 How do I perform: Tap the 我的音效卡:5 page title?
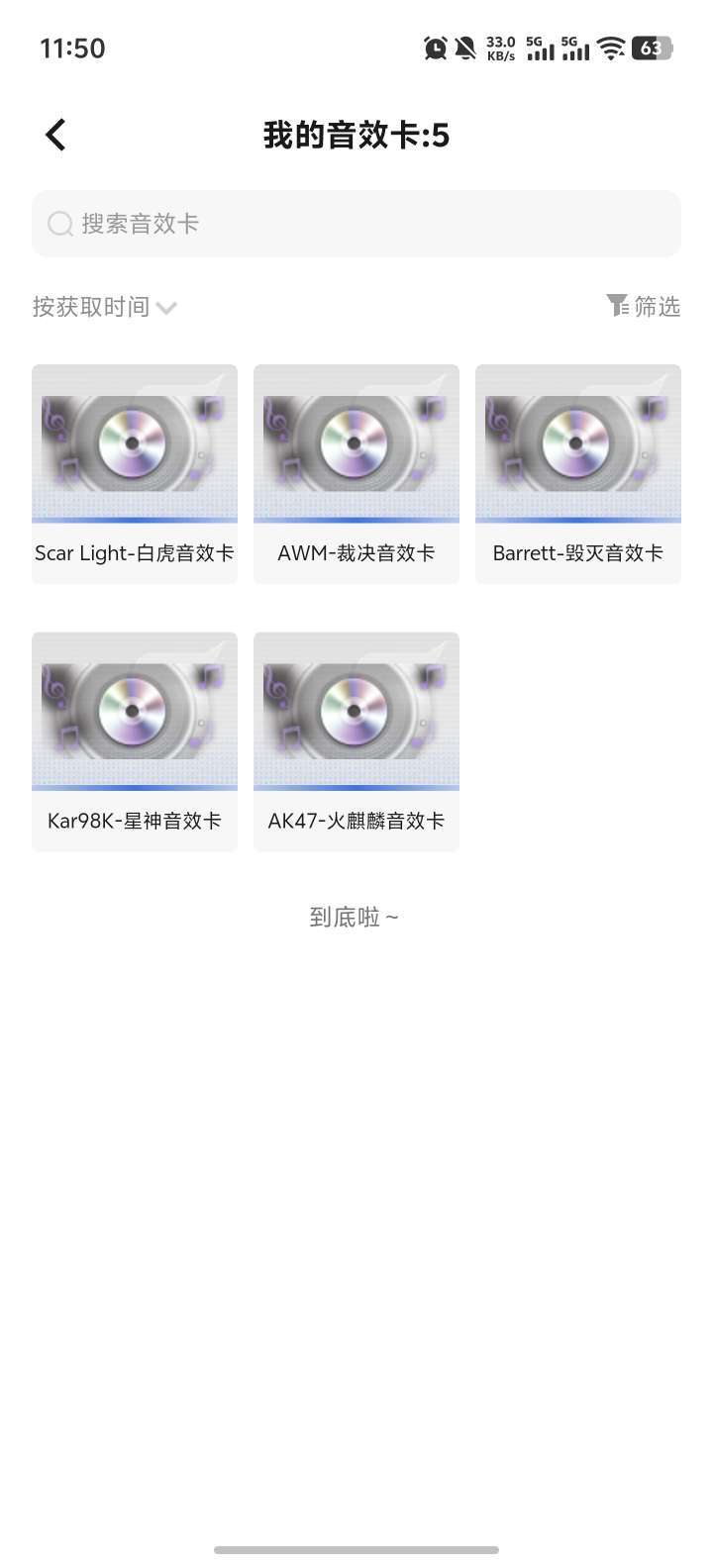(x=356, y=135)
